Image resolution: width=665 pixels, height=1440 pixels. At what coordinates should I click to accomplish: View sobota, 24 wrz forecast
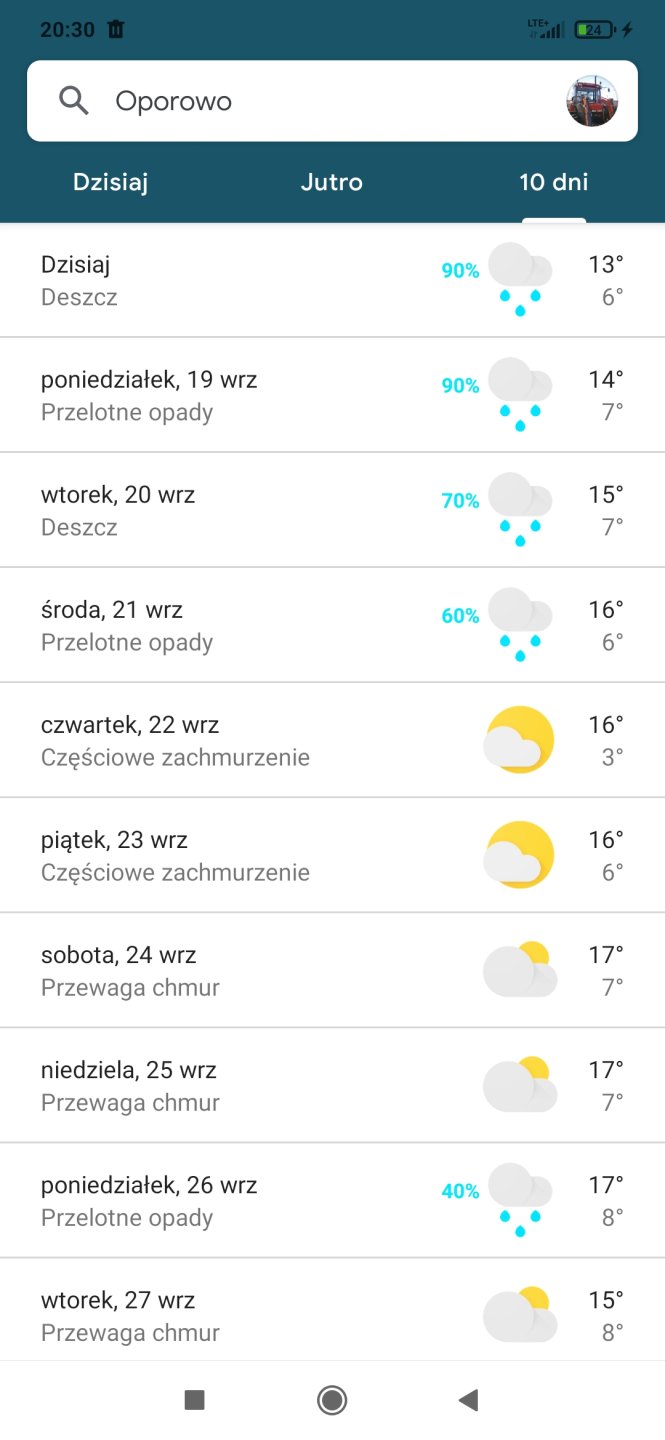[332, 970]
